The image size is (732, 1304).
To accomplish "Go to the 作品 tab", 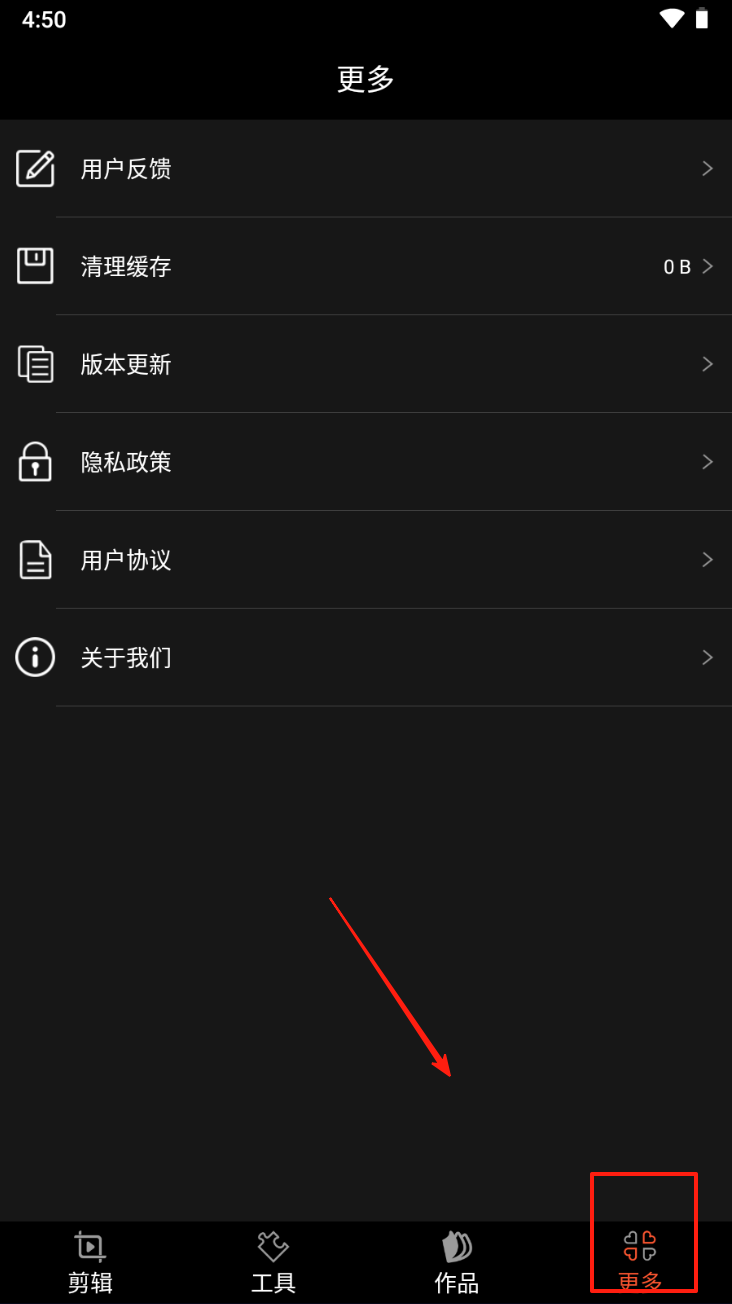I will (x=457, y=1263).
